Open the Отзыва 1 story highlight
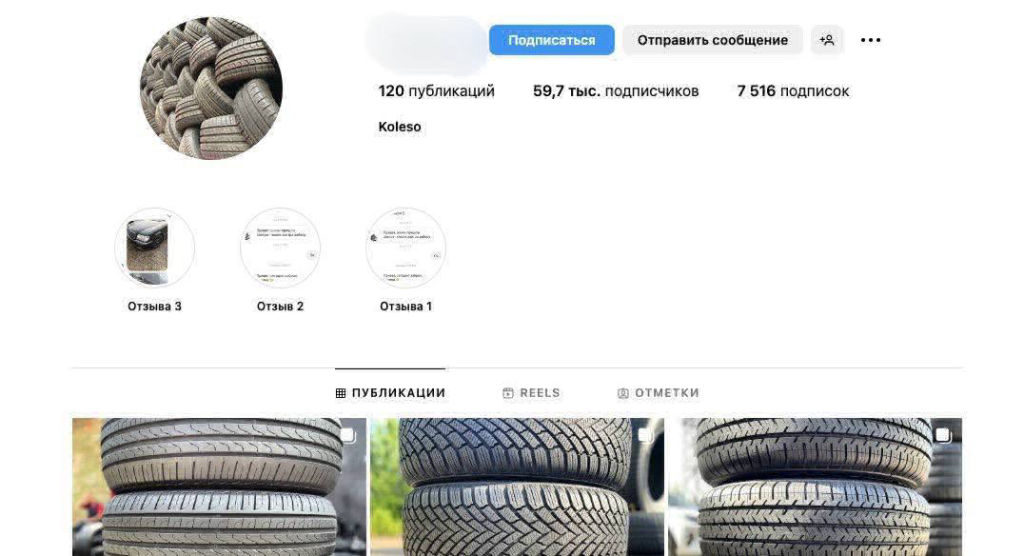Viewport: 1024px width, 556px height. click(406, 248)
